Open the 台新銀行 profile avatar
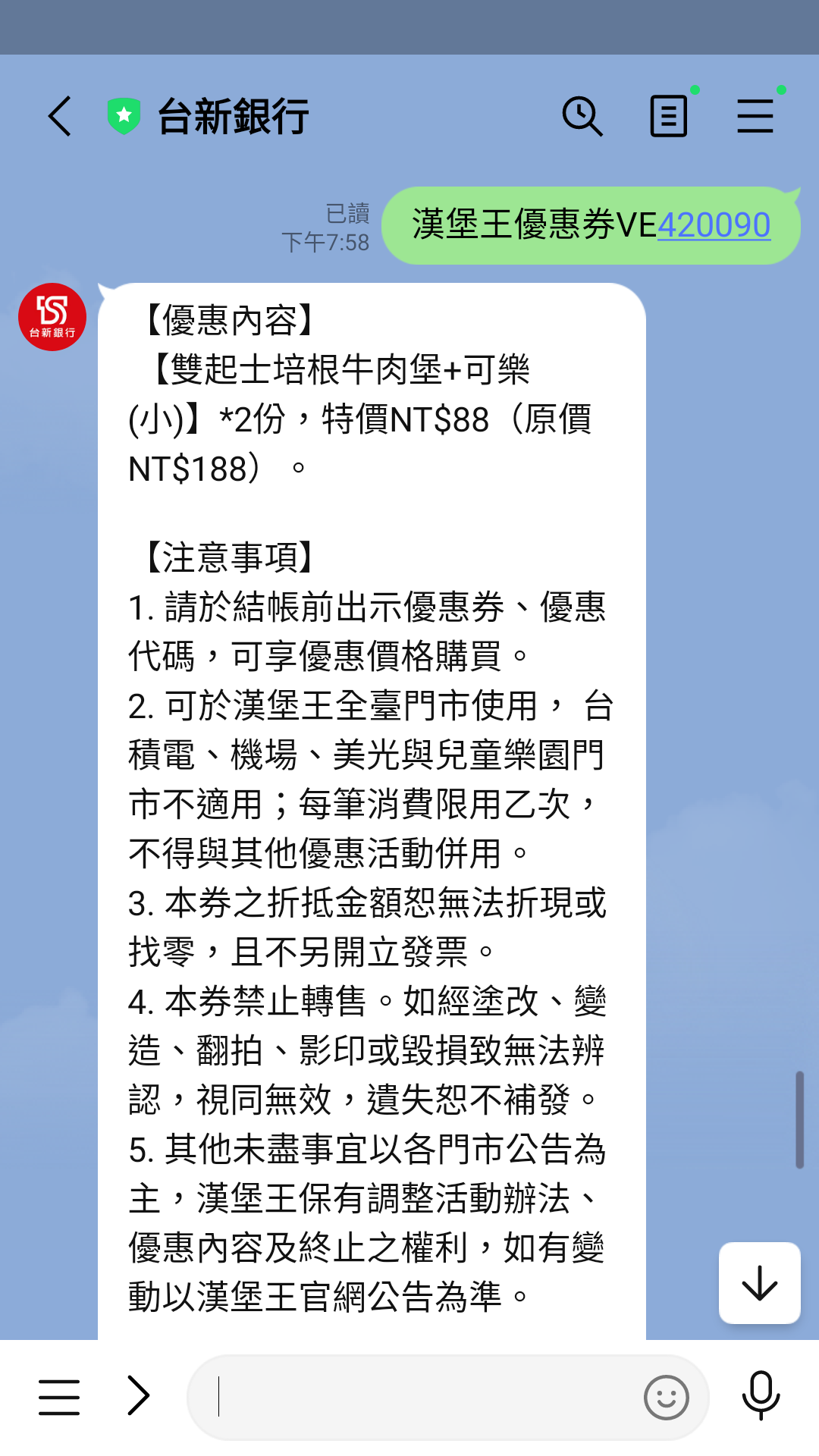 [x=52, y=317]
